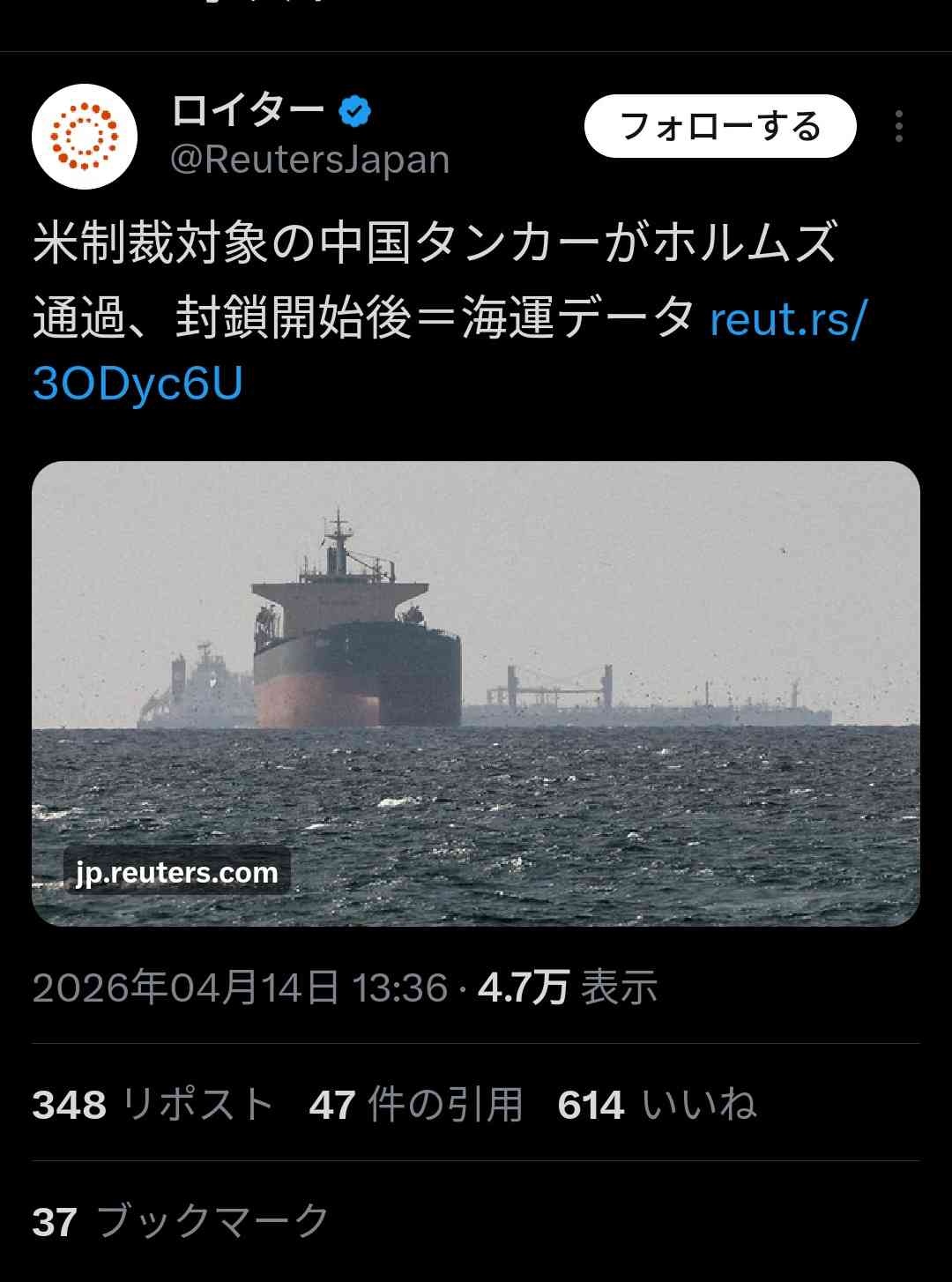952x1282 pixels.
Task: View the 348 リポスト list
Action: [x=152, y=1104]
